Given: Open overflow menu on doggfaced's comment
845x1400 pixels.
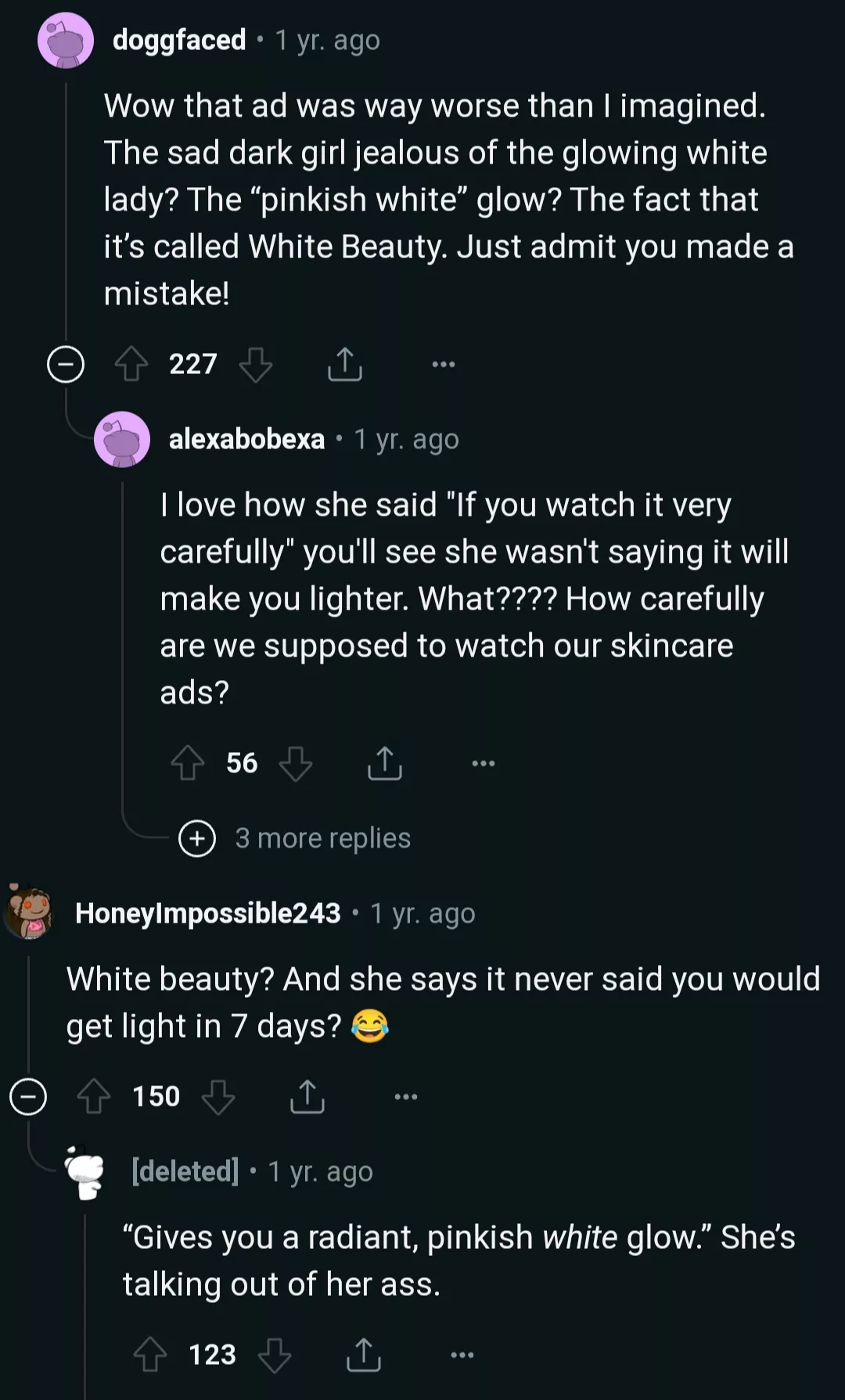Looking at the screenshot, I should (x=443, y=364).
